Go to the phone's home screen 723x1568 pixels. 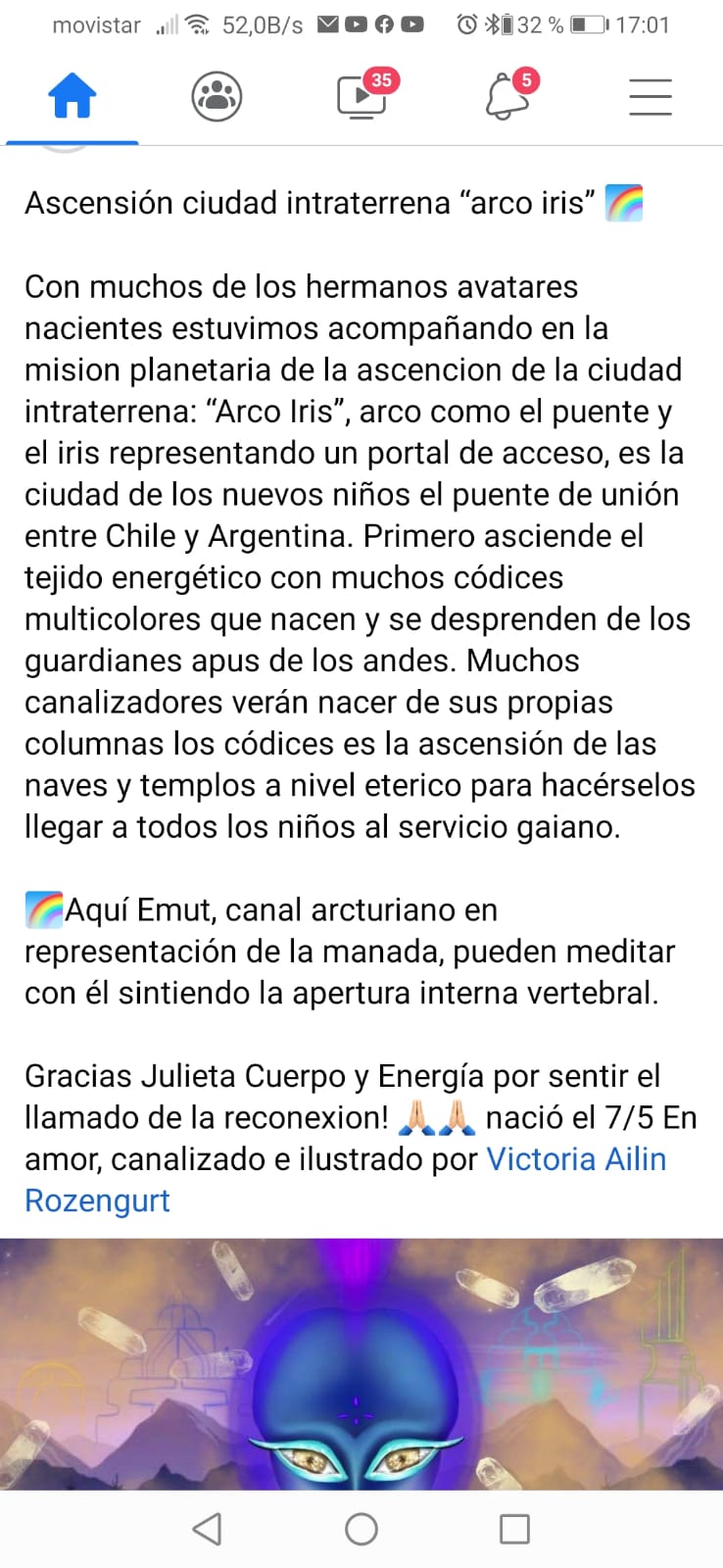(361, 1529)
